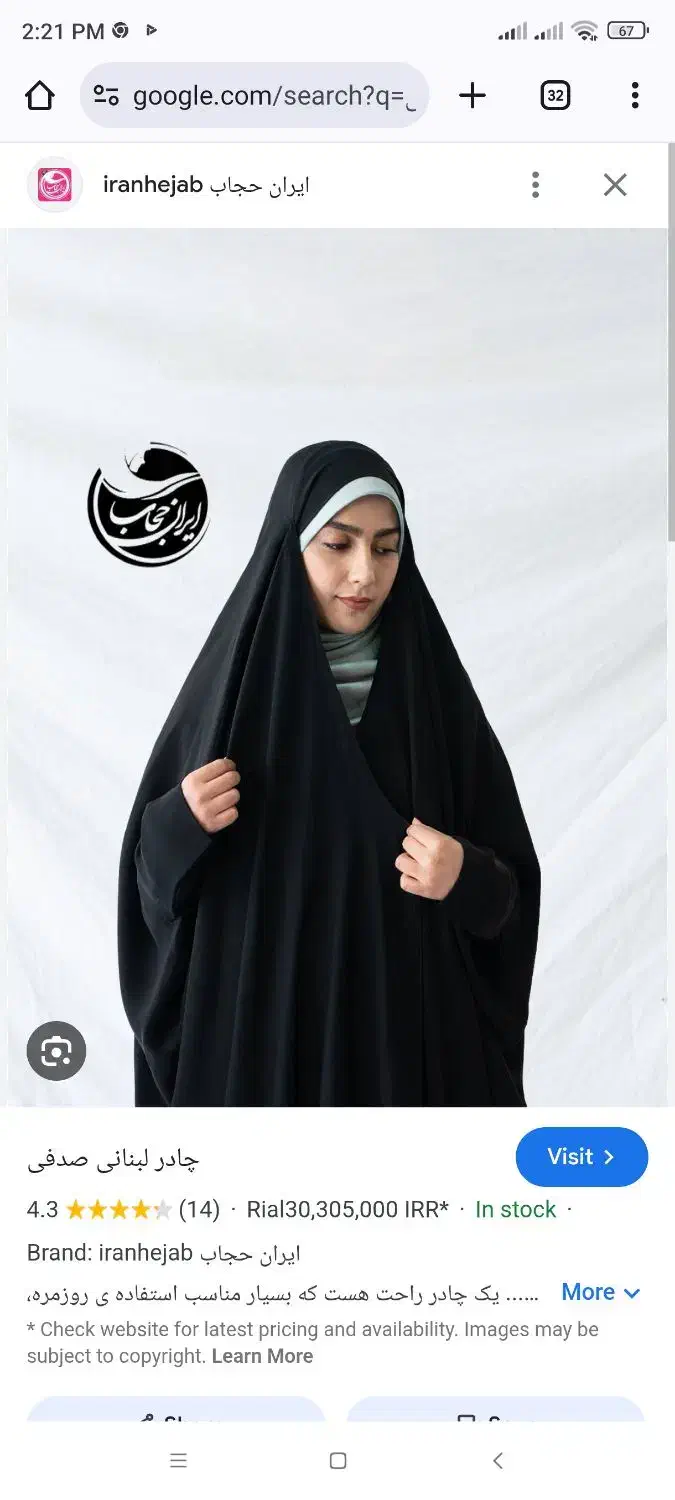Open Chrome's three-dot overflow menu
The height and width of the screenshot is (1500, 675).
click(635, 96)
